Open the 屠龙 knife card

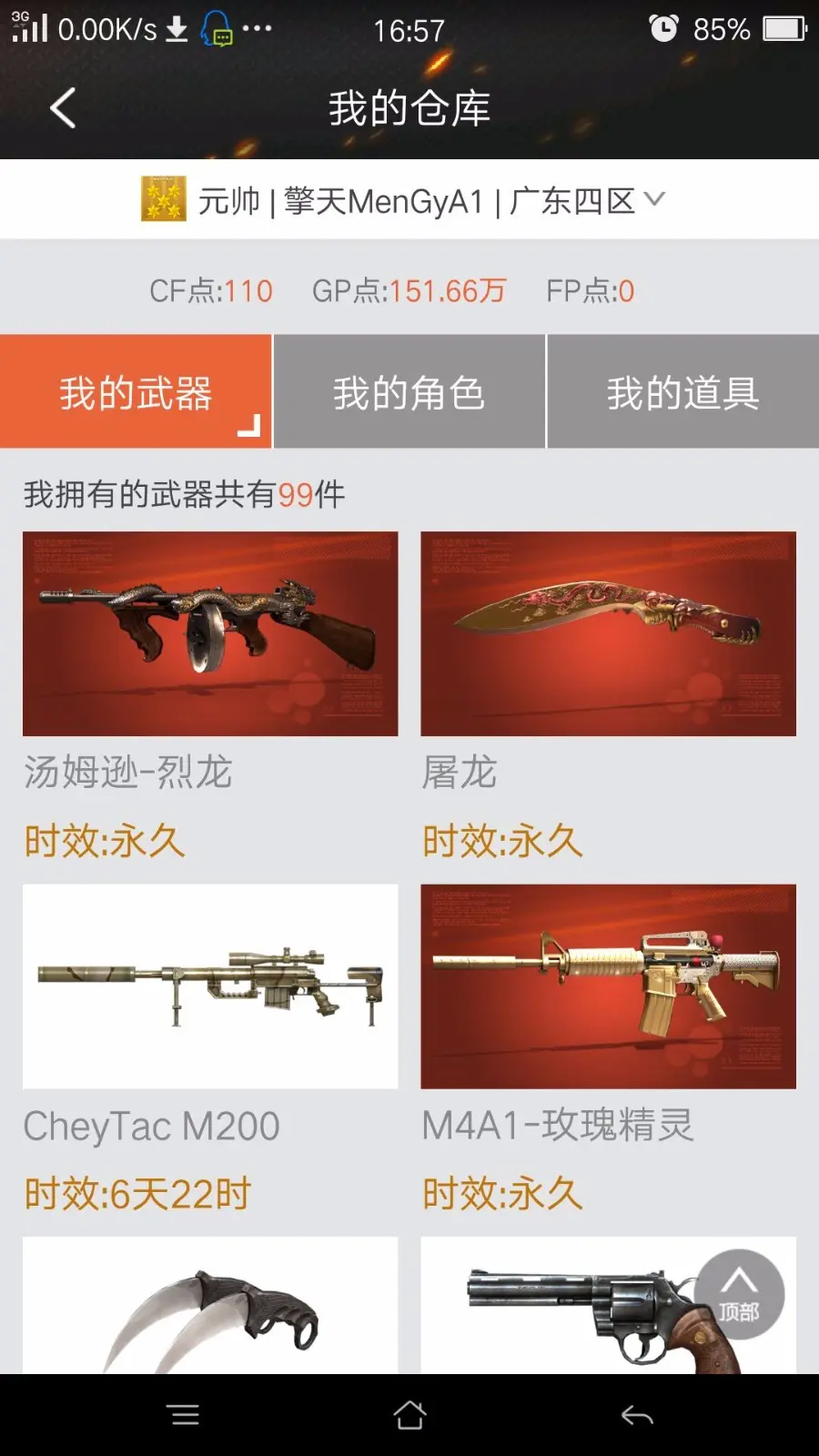pyautogui.click(x=608, y=633)
